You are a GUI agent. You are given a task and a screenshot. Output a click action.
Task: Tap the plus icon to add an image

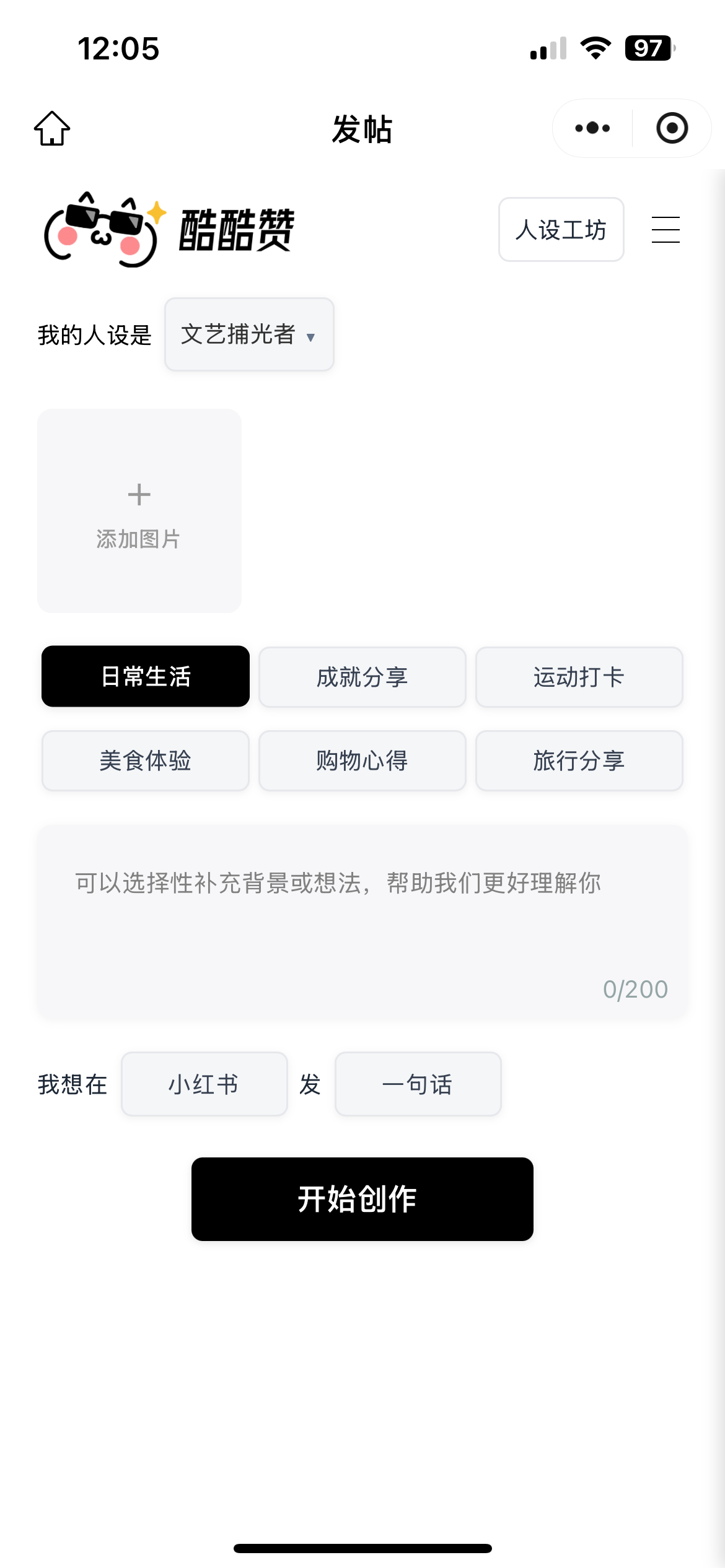click(139, 494)
